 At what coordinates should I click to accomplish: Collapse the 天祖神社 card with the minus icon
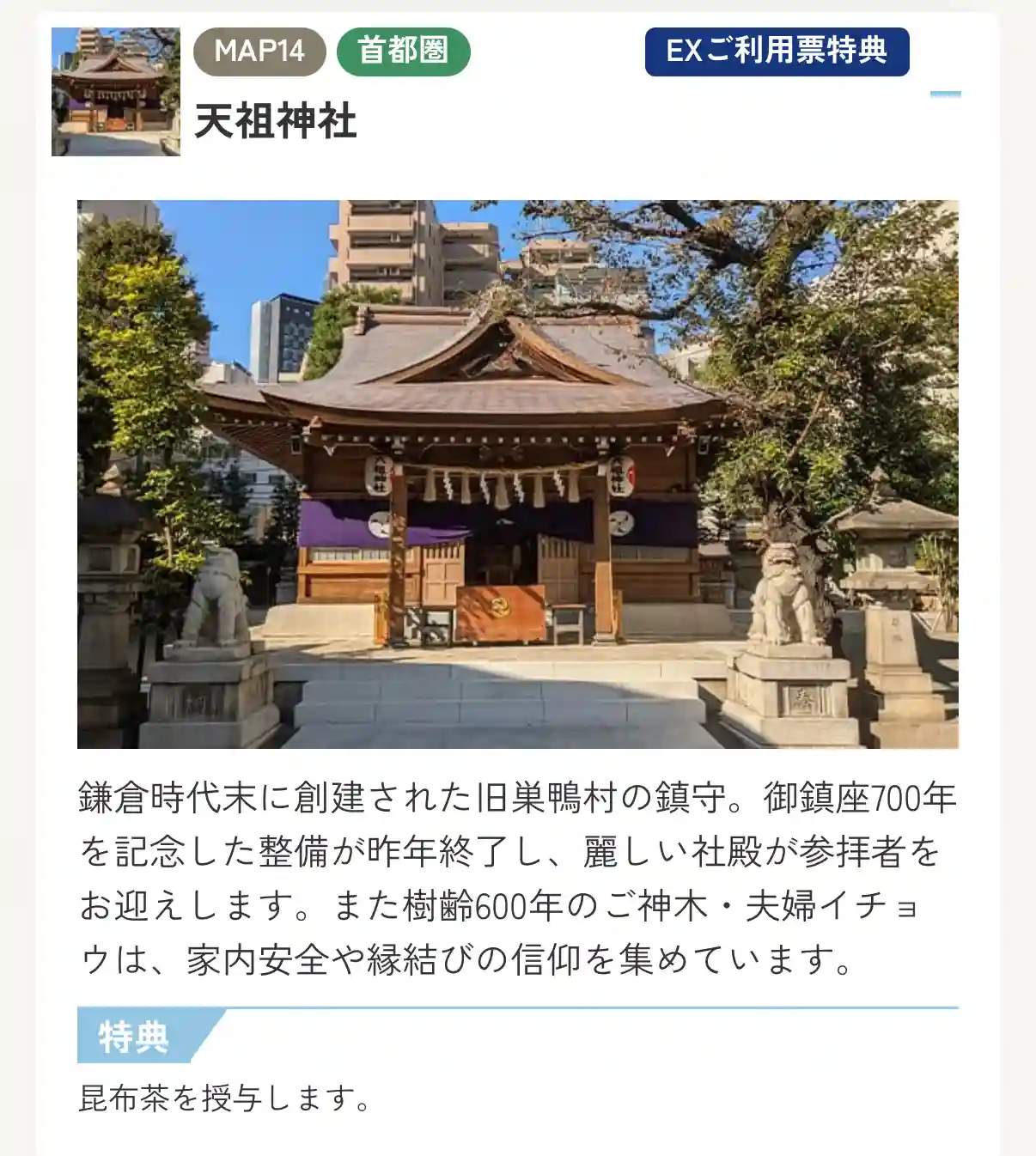[945, 94]
